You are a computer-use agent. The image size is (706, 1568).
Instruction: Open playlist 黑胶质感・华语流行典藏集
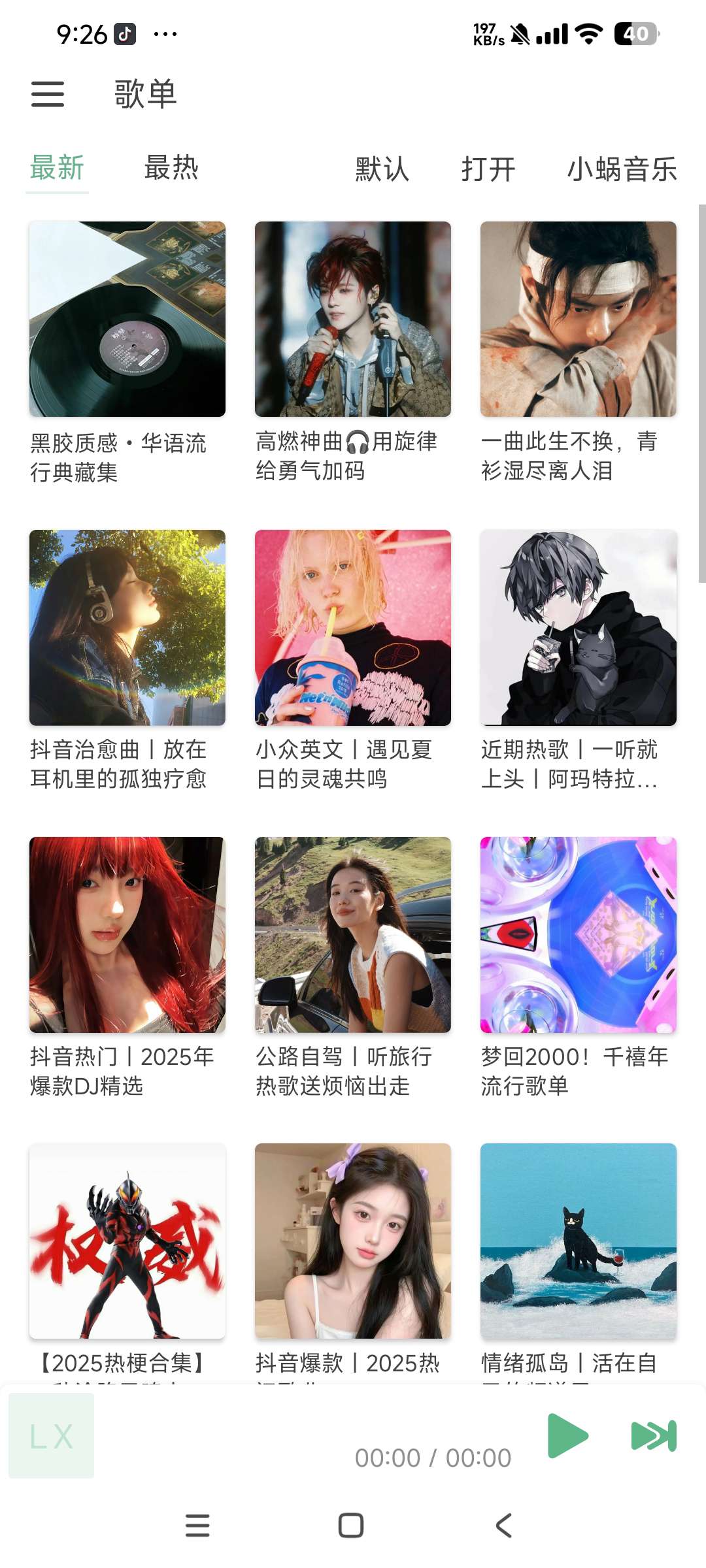tap(127, 319)
